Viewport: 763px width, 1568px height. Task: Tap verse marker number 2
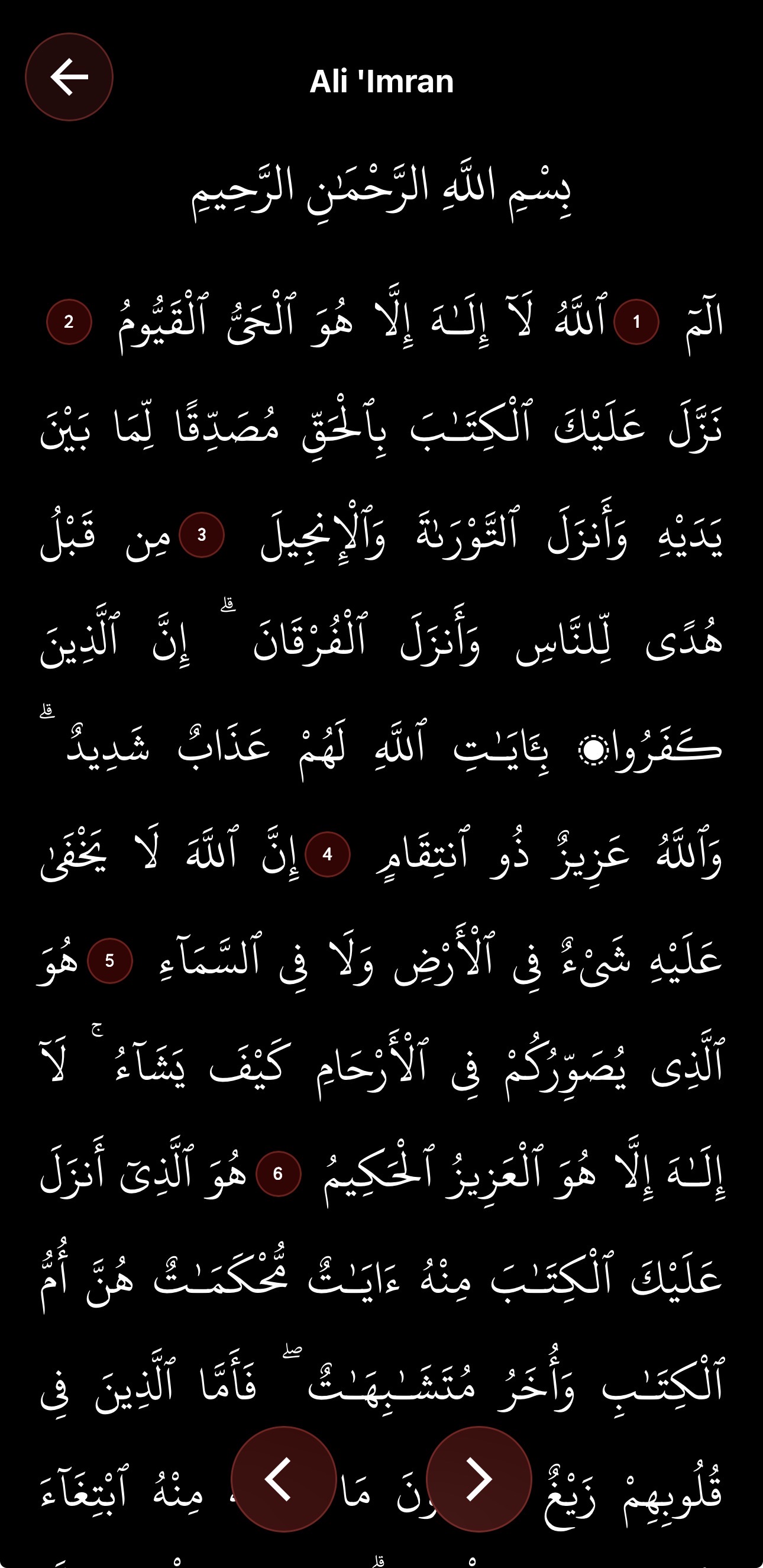pos(69,322)
